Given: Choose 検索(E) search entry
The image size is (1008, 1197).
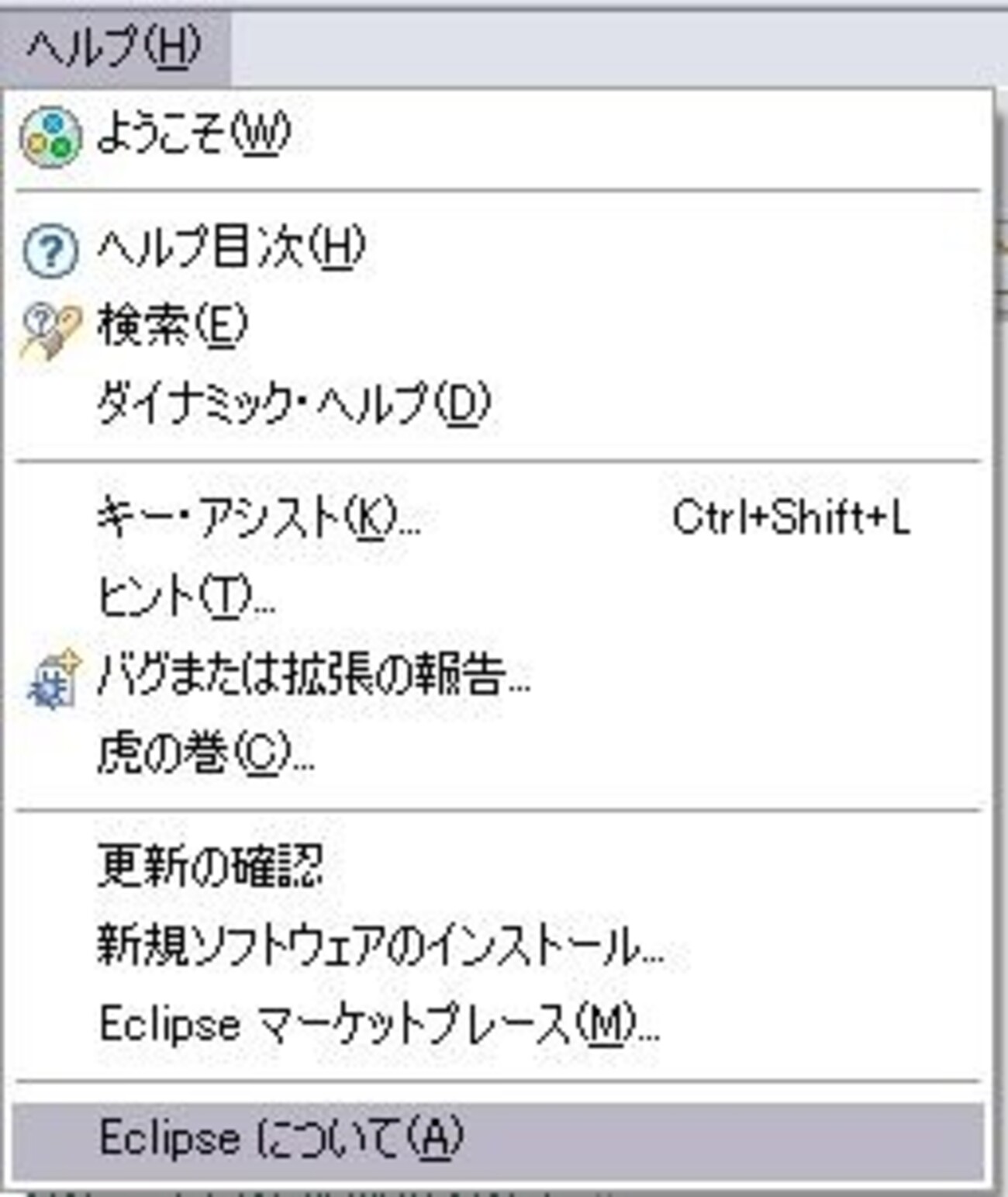Looking at the screenshot, I should [x=172, y=326].
